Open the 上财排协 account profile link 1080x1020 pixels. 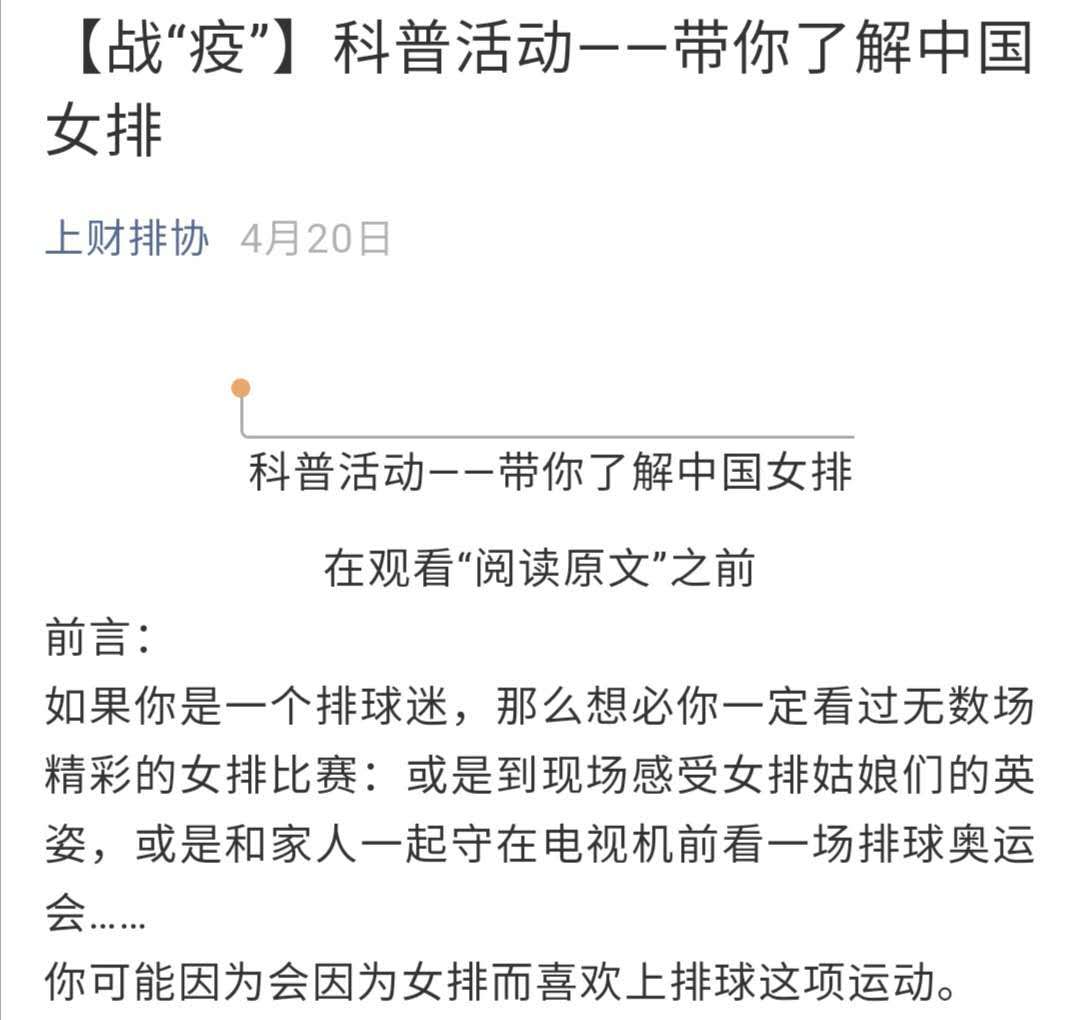127,239
